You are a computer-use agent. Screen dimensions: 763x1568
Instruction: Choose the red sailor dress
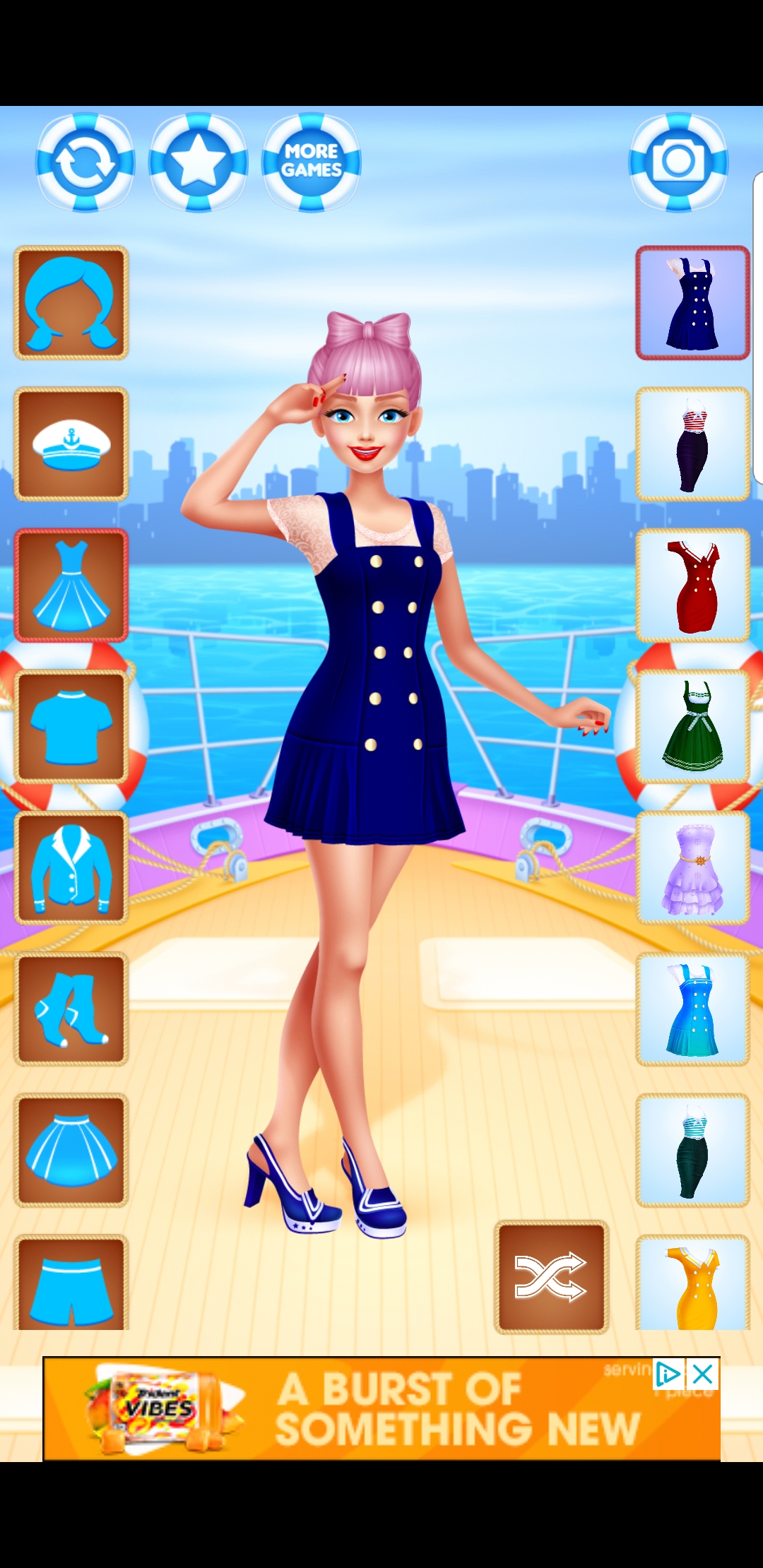click(693, 586)
